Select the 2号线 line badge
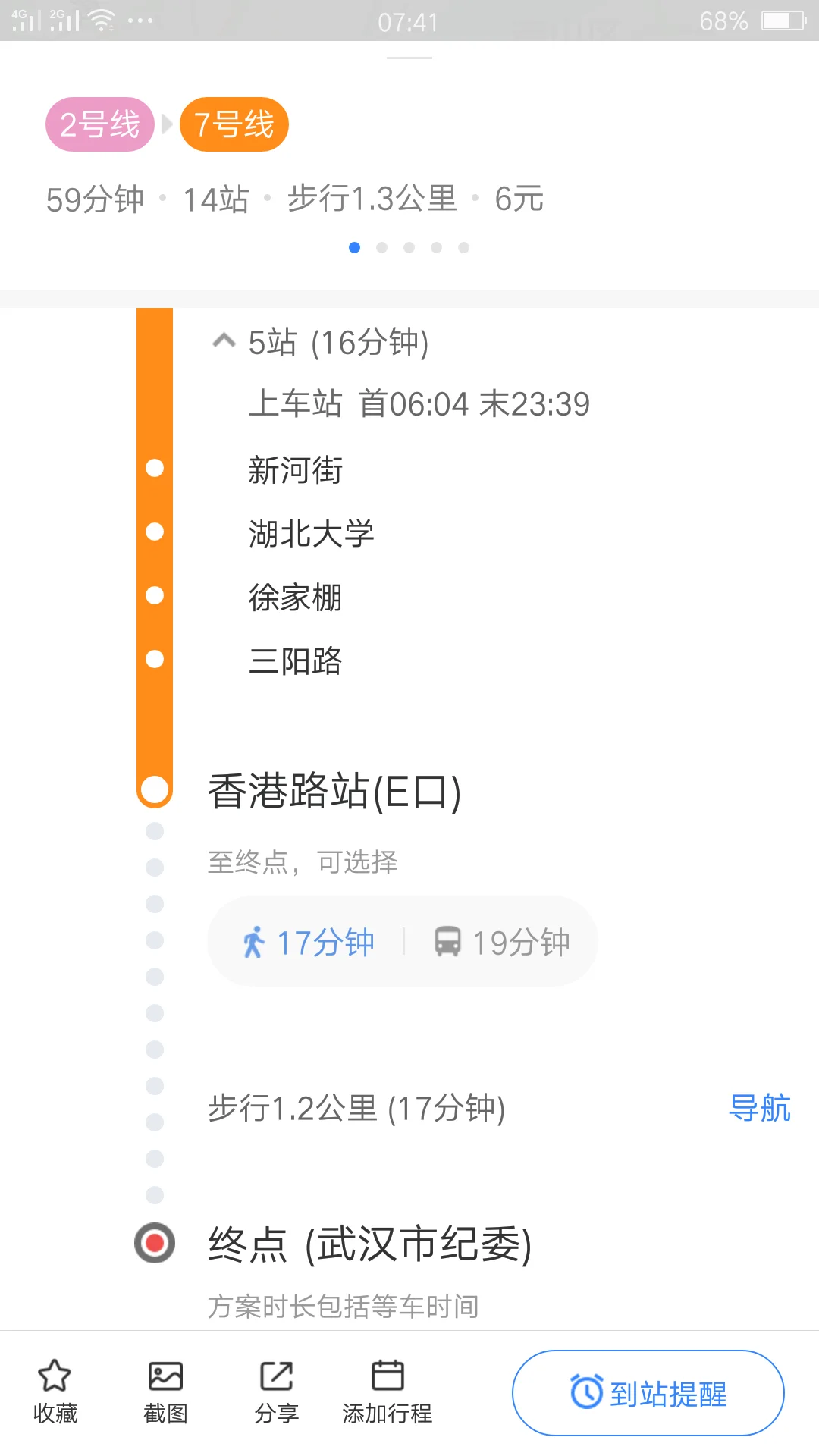819x1456 pixels. [x=99, y=124]
